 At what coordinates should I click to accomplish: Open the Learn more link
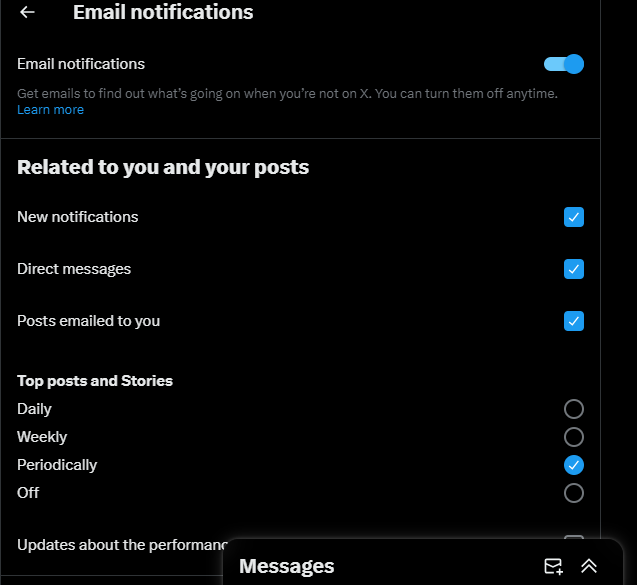[50, 110]
